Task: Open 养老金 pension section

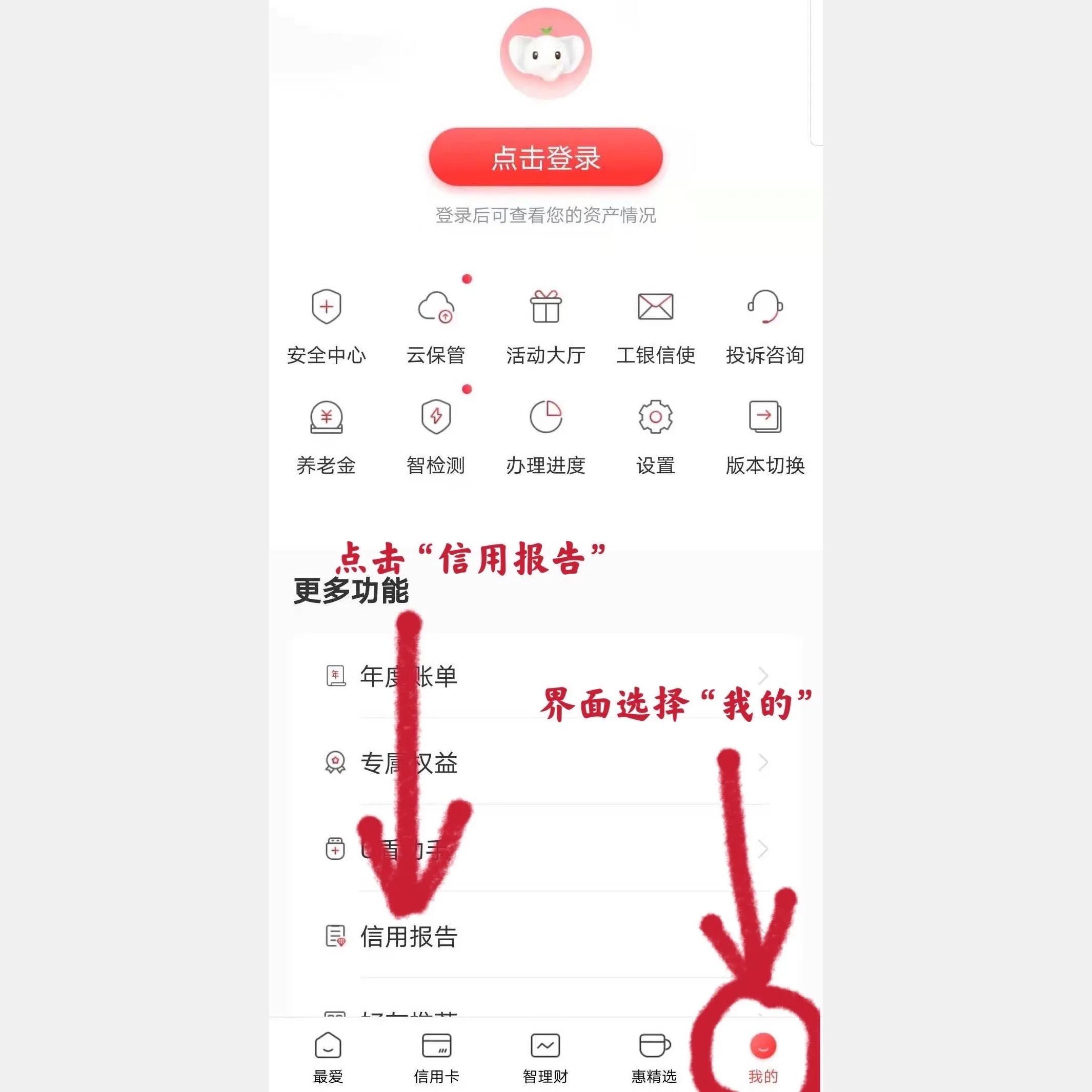Action: click(x=326, y=436)
